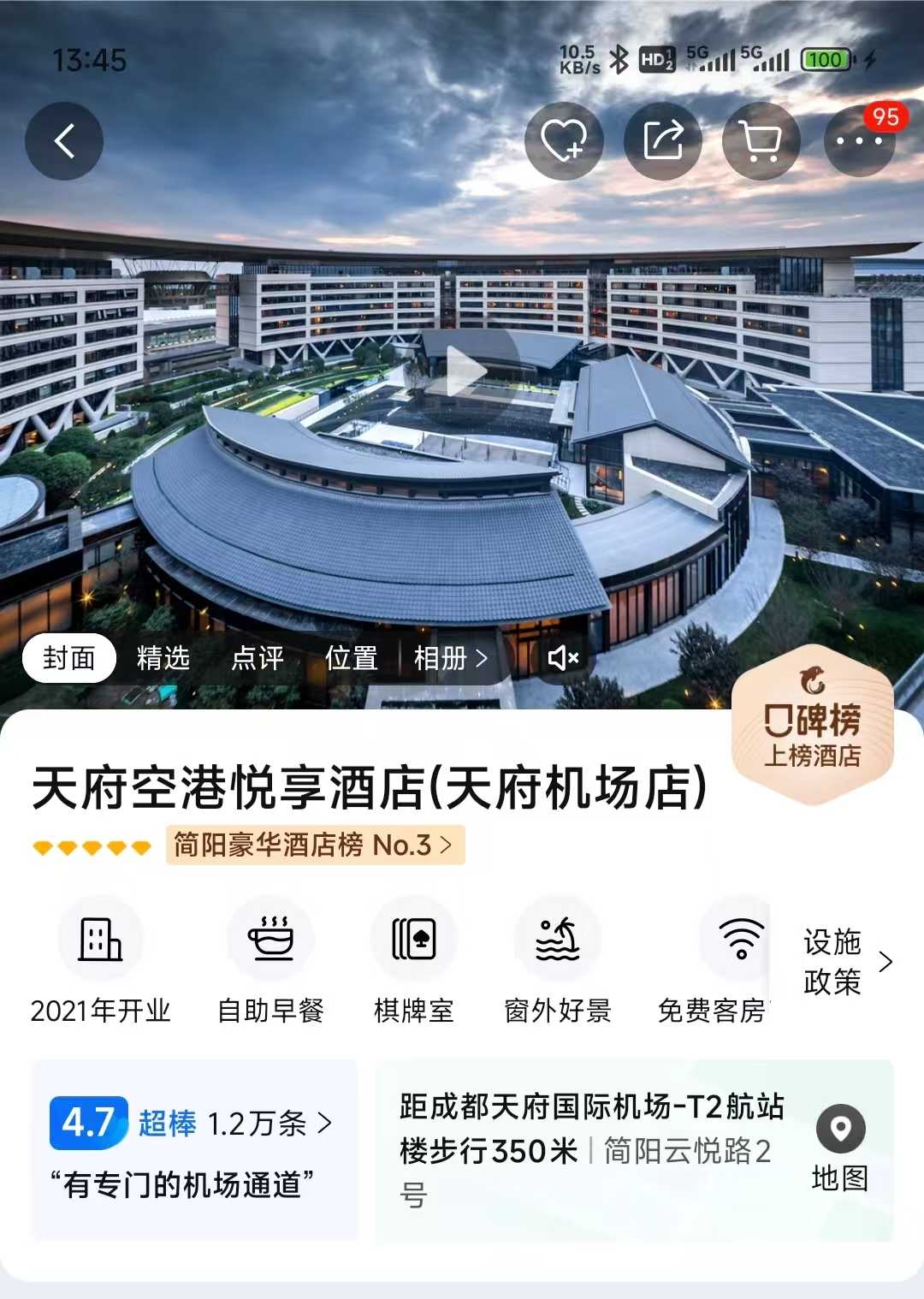Switch to the 精选 photos tab
The height and width of the screenshot is (1299, 924).
coord(163,658)
